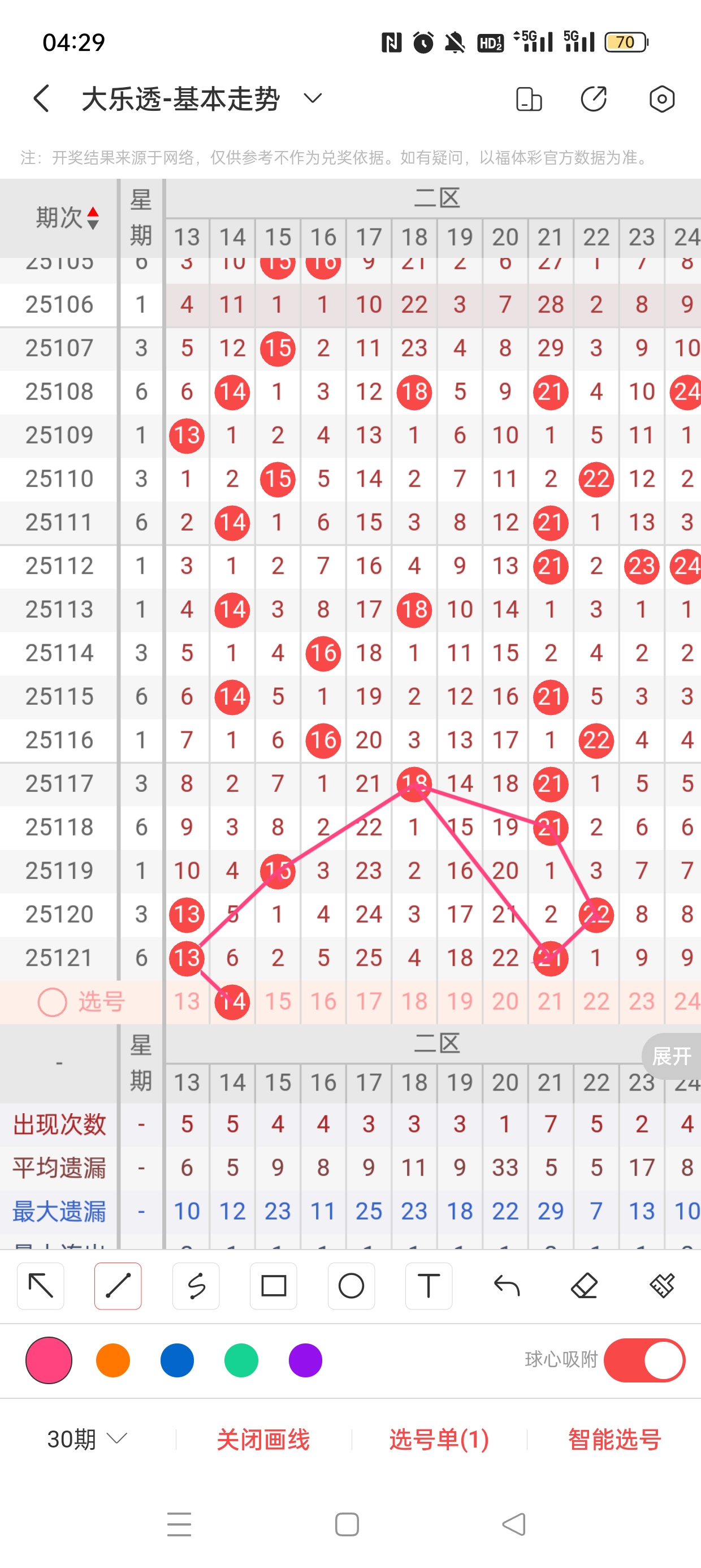Undo the last drawn line
701x1568 pixels.
pyautogui.click(x=507, y=1286)
